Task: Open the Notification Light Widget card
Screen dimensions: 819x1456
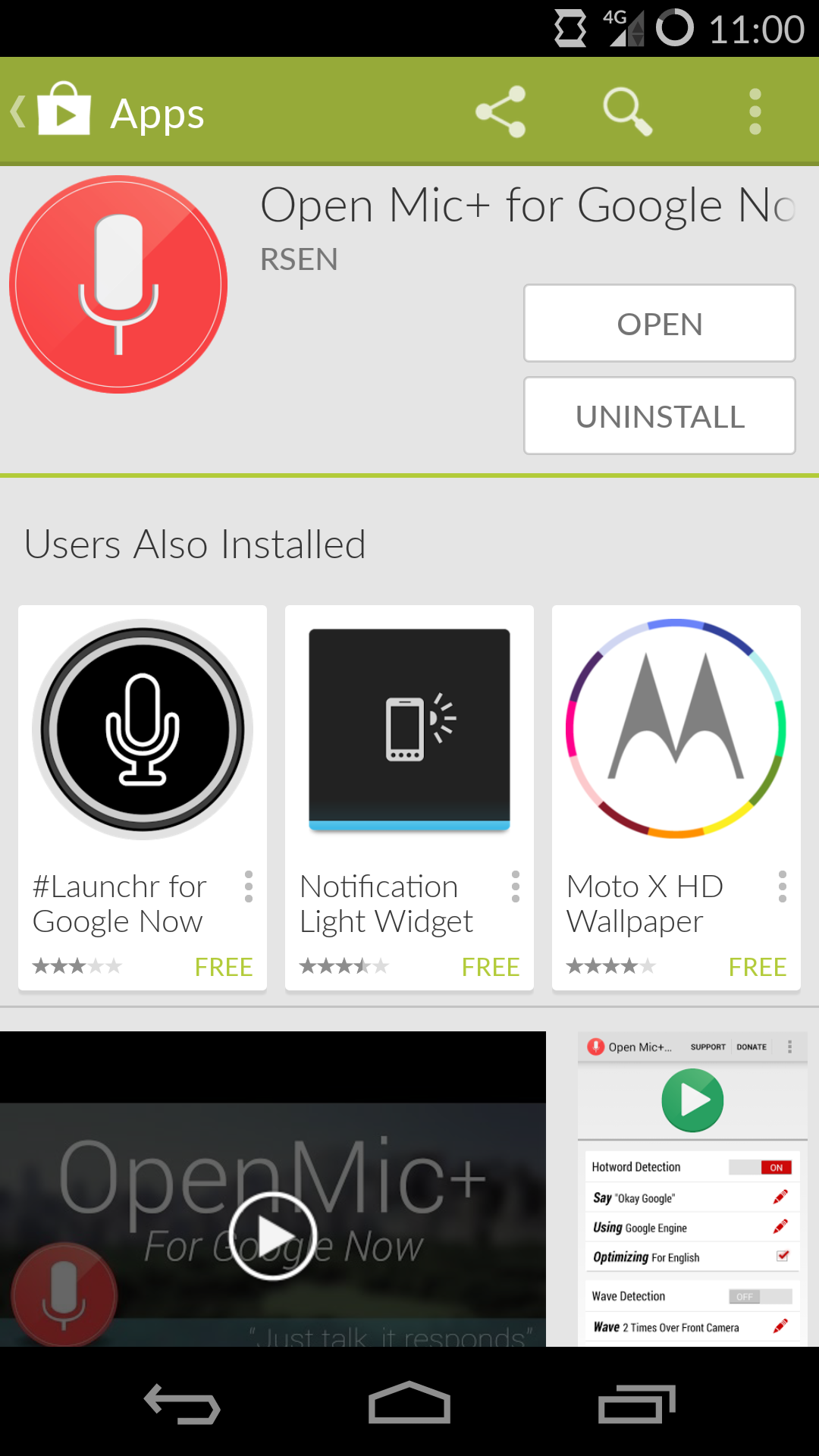Action: click(x=409, y=798)
